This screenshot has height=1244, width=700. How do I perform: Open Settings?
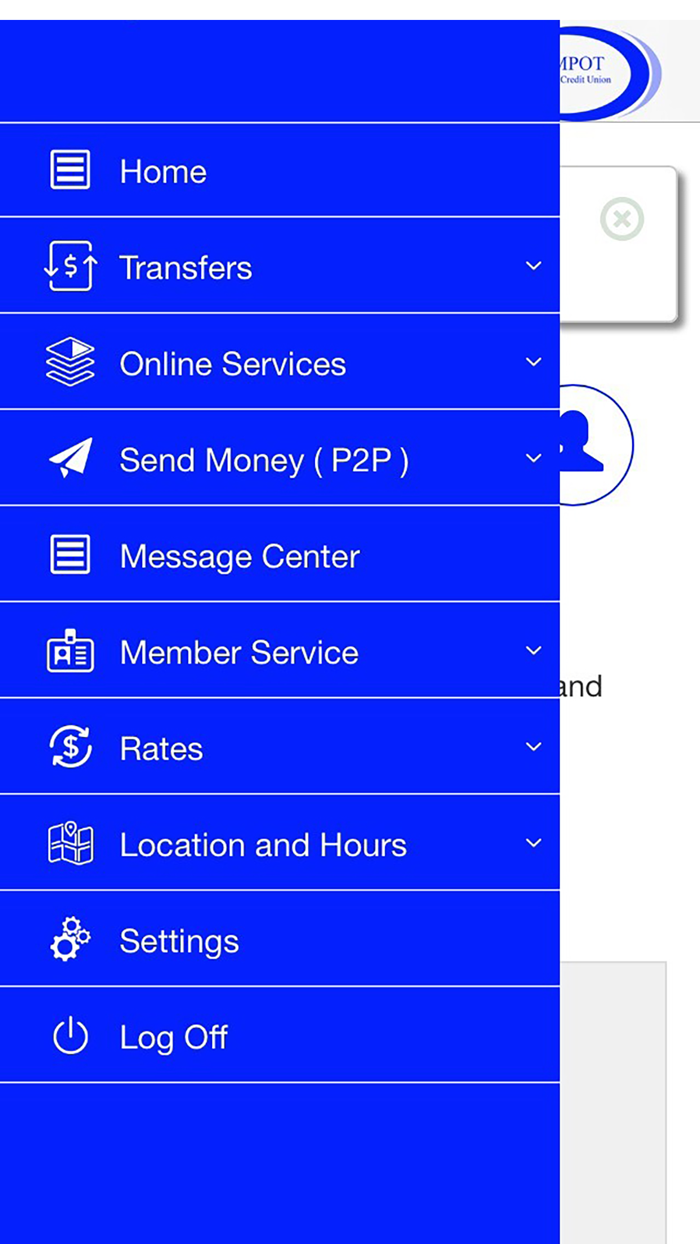point(279,939)
